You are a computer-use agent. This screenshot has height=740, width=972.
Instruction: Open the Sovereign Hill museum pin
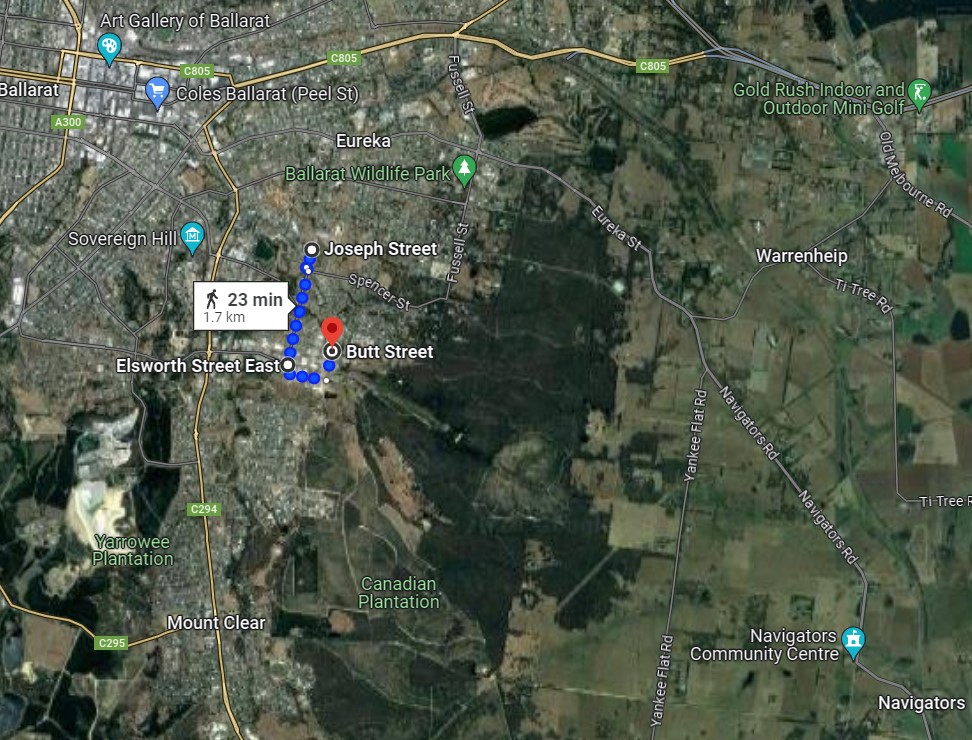pos(193,237)
